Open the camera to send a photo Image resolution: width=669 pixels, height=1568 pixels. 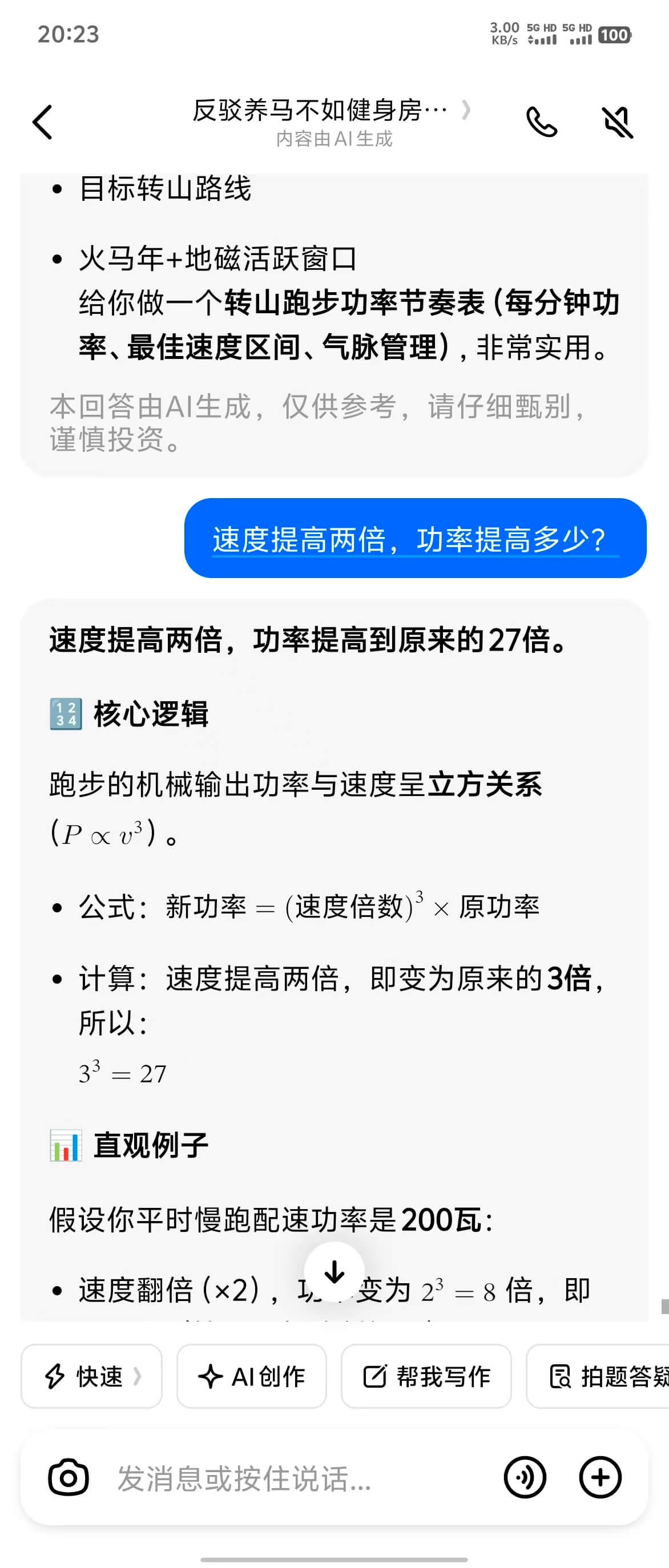(x=68, y=1477)
